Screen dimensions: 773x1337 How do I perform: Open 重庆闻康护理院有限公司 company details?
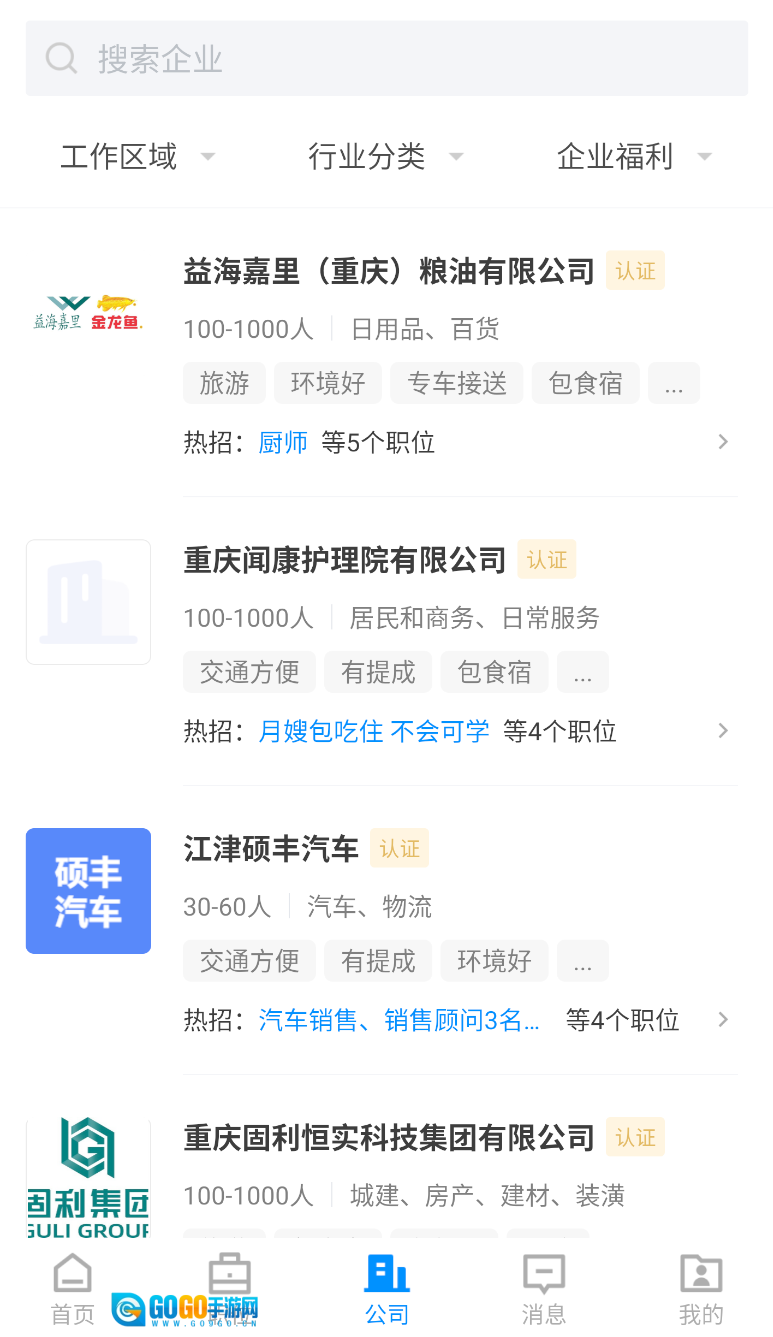[x=345, y=560]
